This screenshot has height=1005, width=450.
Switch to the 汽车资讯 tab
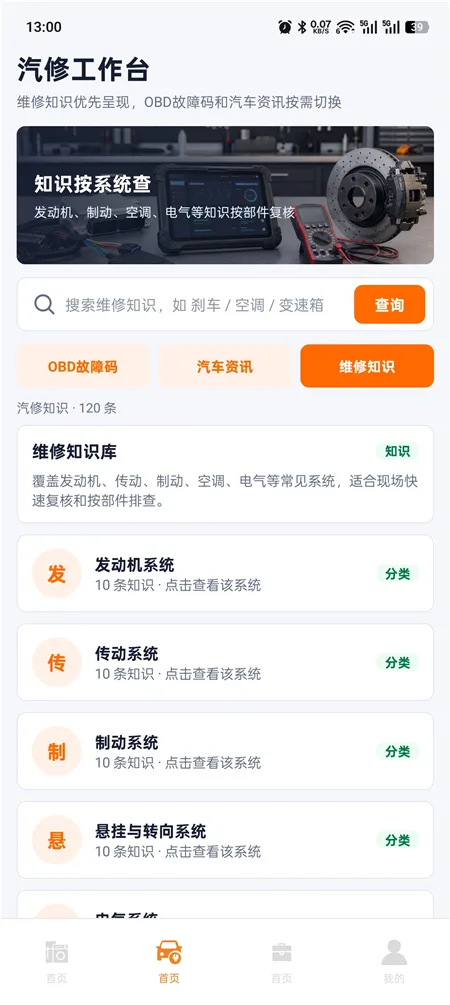pos(225,366)
